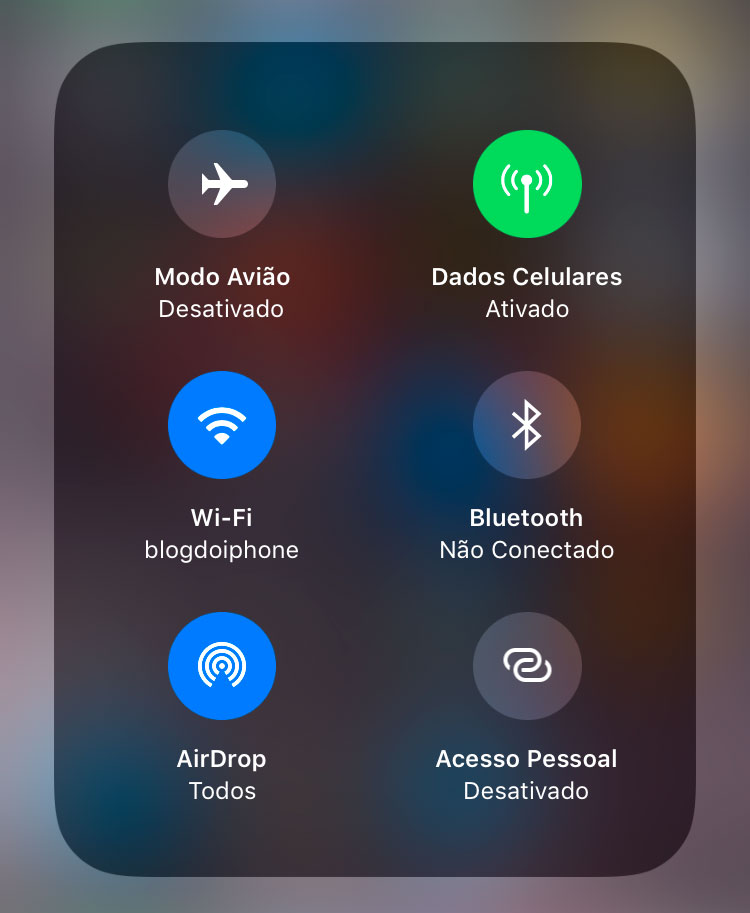
Task: Activate Acesso Pessoal hotspot
Action: coord(527,666)
